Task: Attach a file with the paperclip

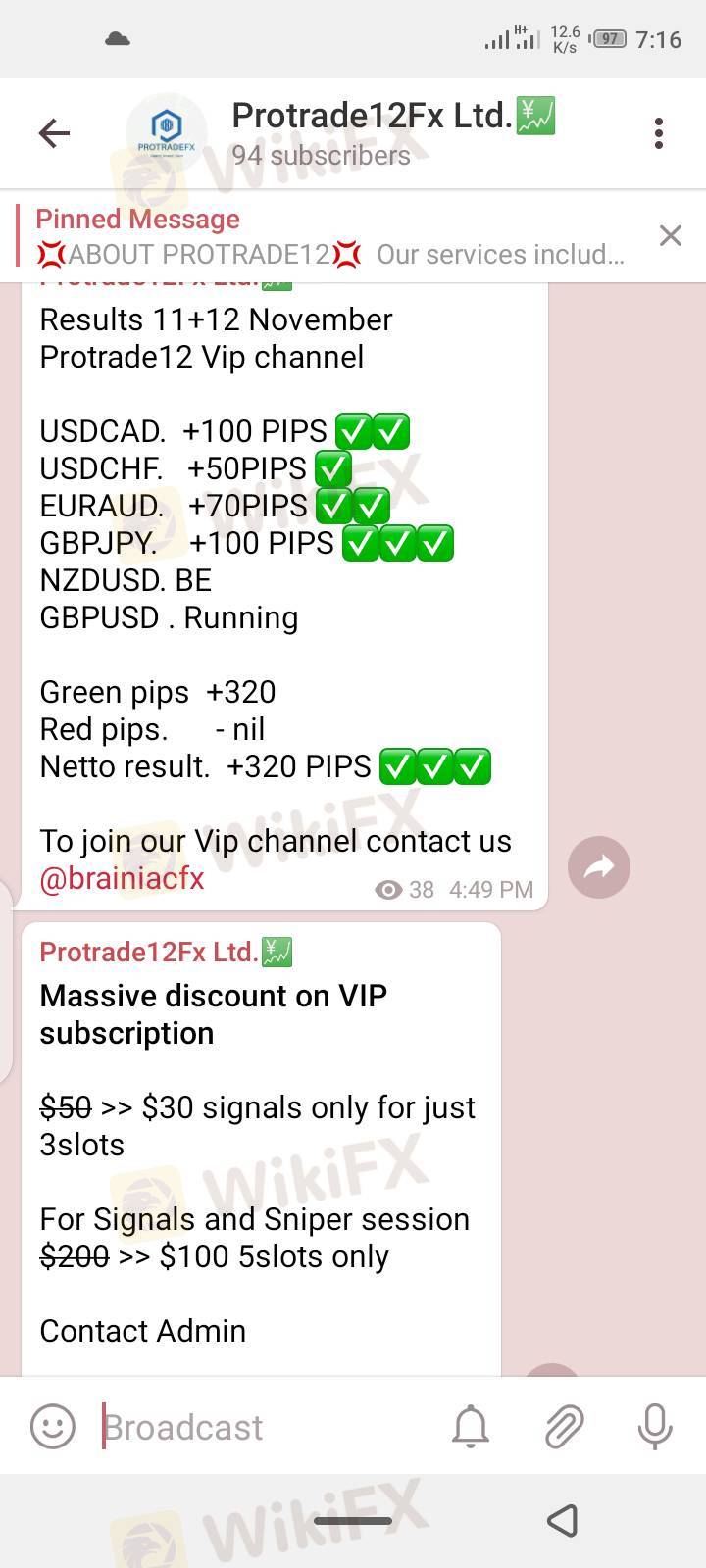Action: point(565,1426)
